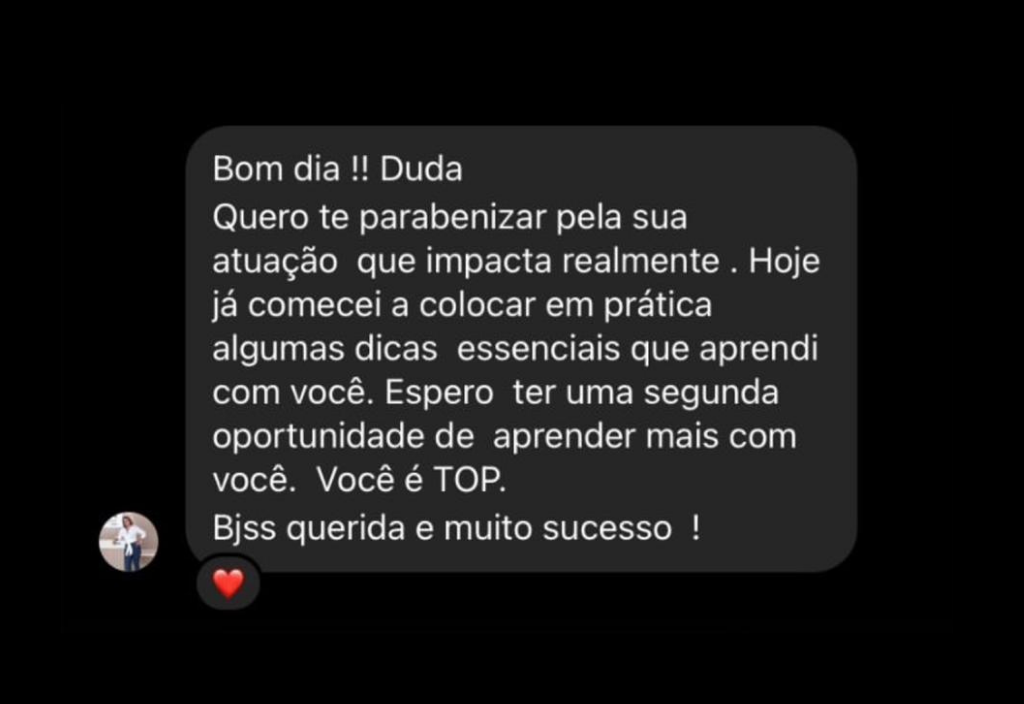1024x704 pixels.
Task: Open the sender's profile picture
Action: pos(128,542)
